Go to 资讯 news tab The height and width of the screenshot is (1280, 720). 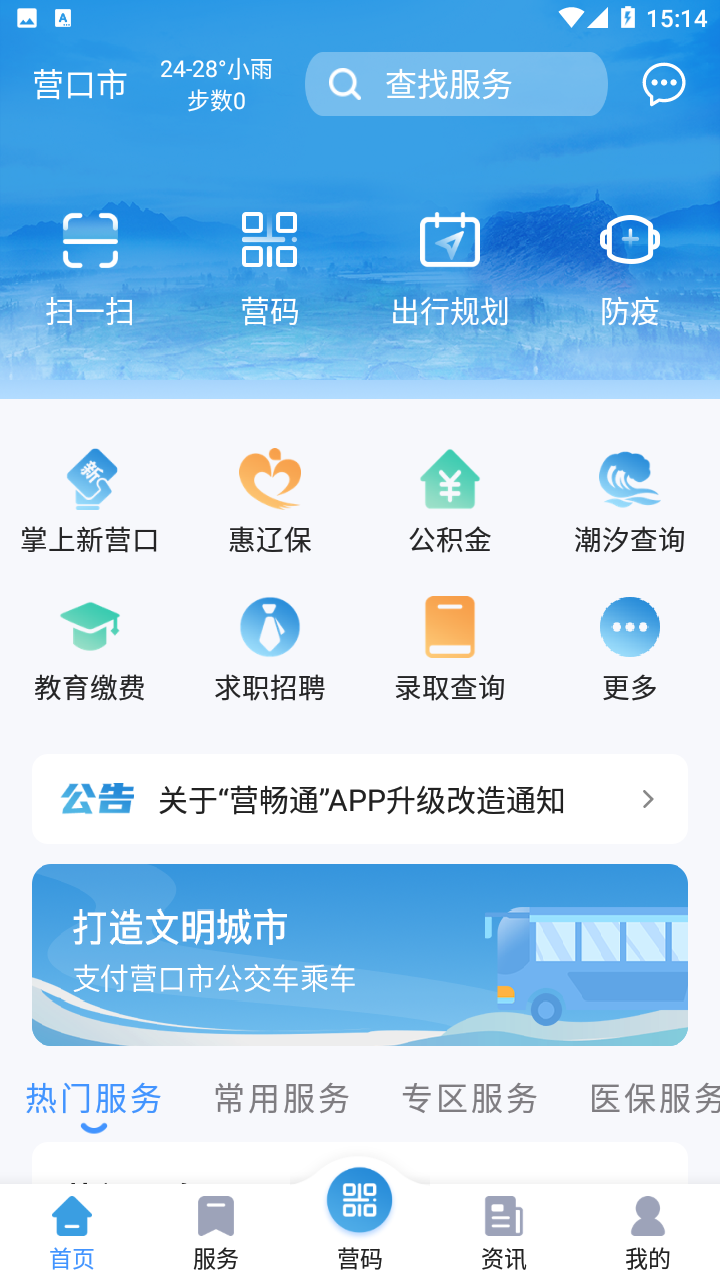(503, 1230)
